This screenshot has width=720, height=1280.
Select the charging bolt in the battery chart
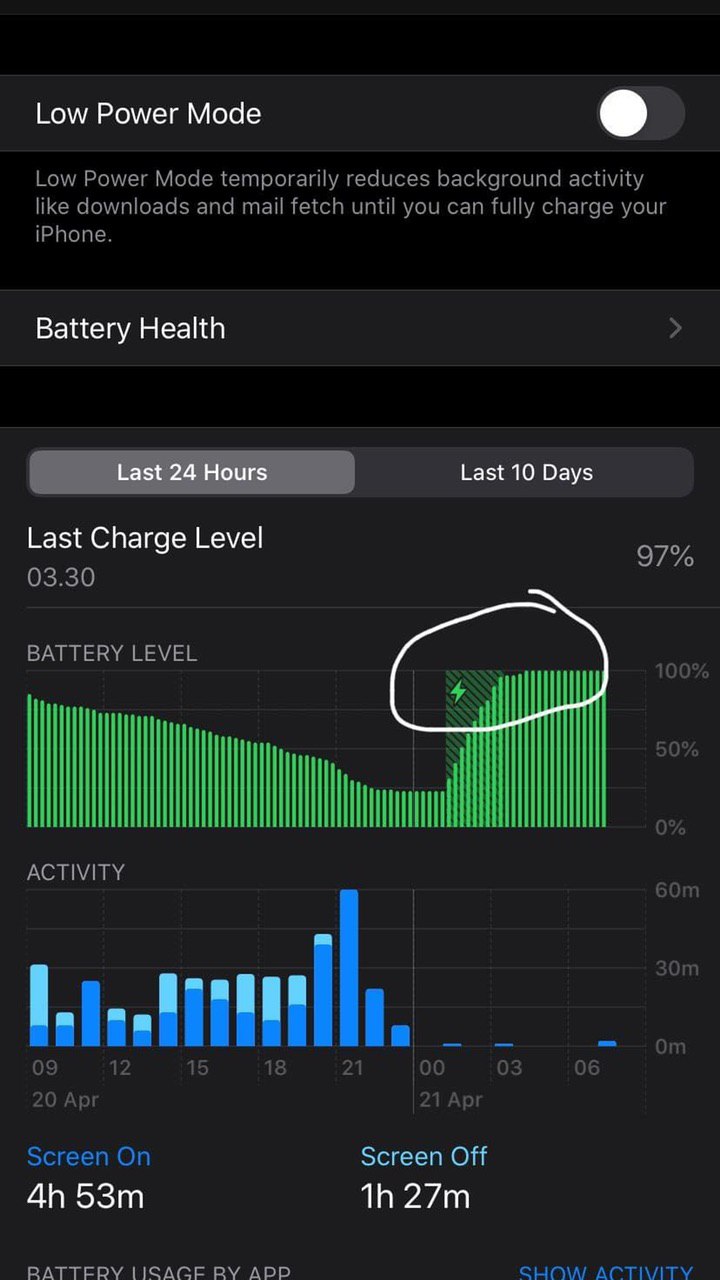click(x=458, y=692)
